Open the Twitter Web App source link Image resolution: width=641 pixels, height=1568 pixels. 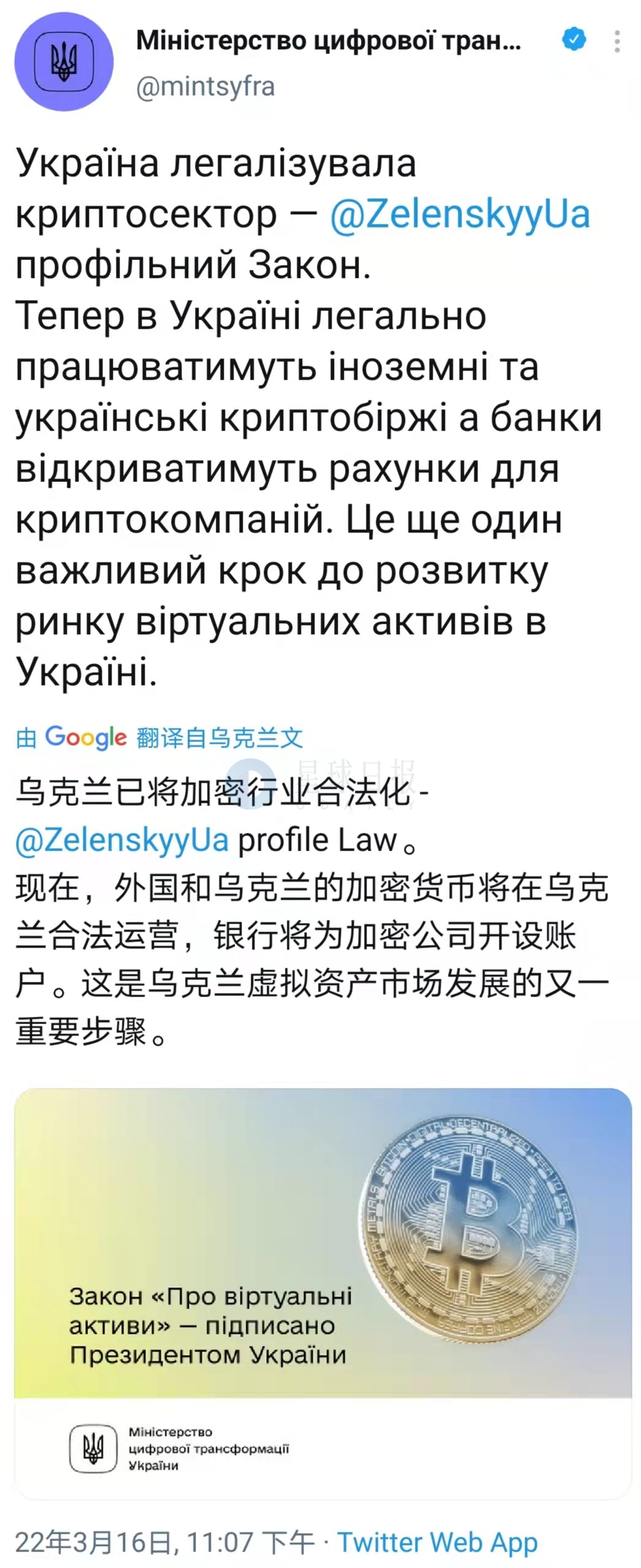point(437,1542)
